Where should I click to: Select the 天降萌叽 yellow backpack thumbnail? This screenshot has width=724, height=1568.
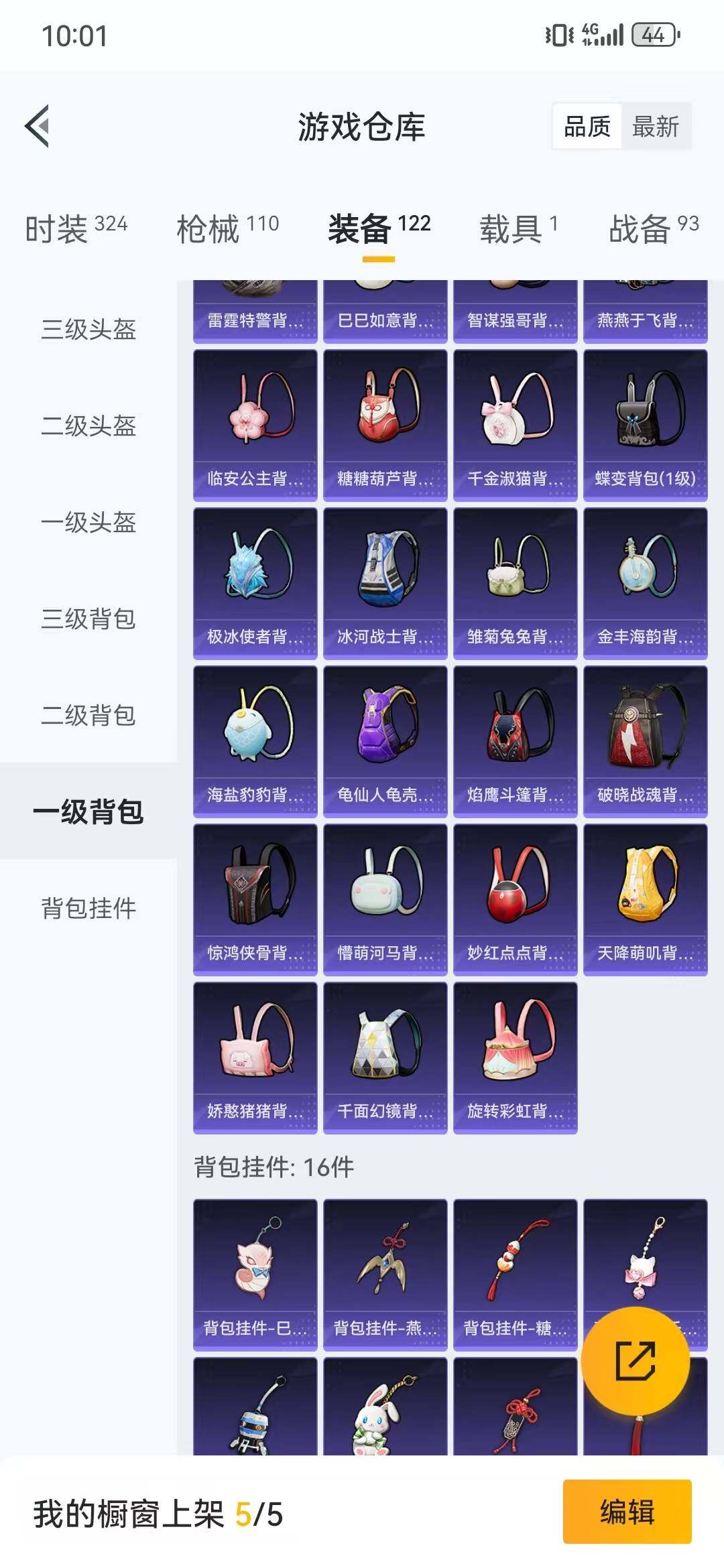click(x=645, y=891)
